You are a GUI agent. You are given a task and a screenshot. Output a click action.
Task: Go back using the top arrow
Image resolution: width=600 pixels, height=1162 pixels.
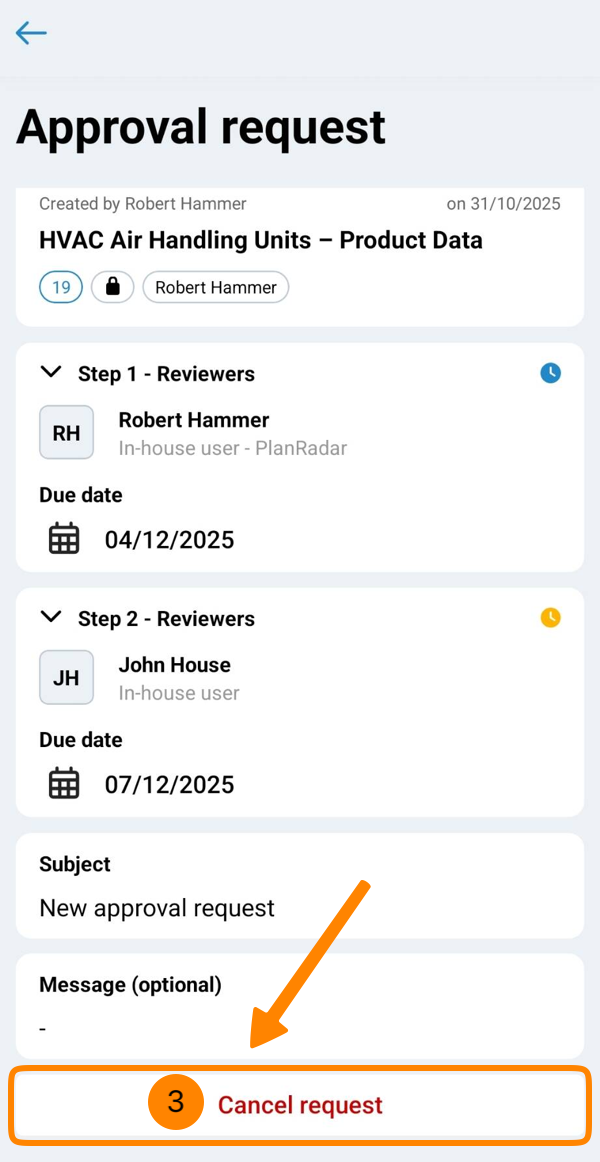click(x=31, y=33)
